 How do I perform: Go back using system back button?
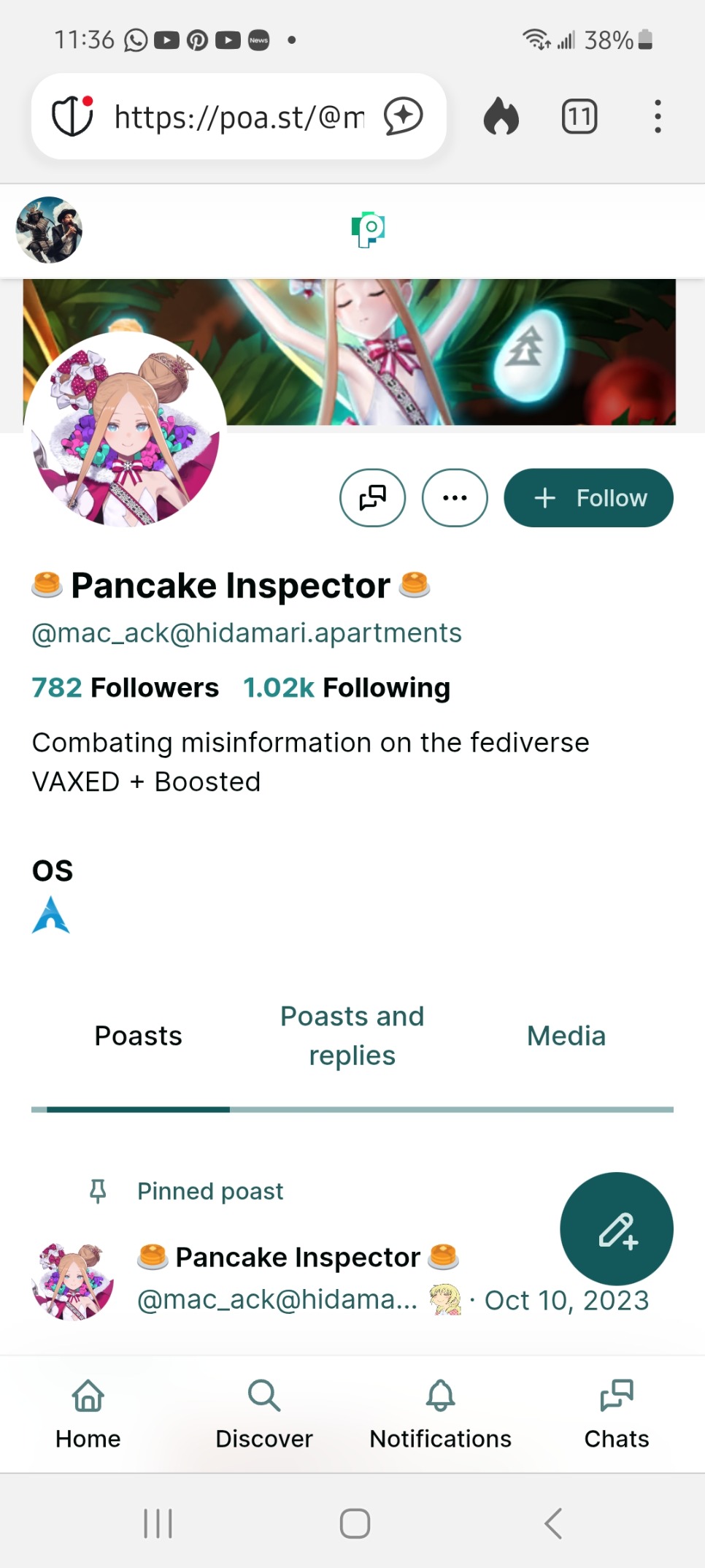click(553, 1523)
